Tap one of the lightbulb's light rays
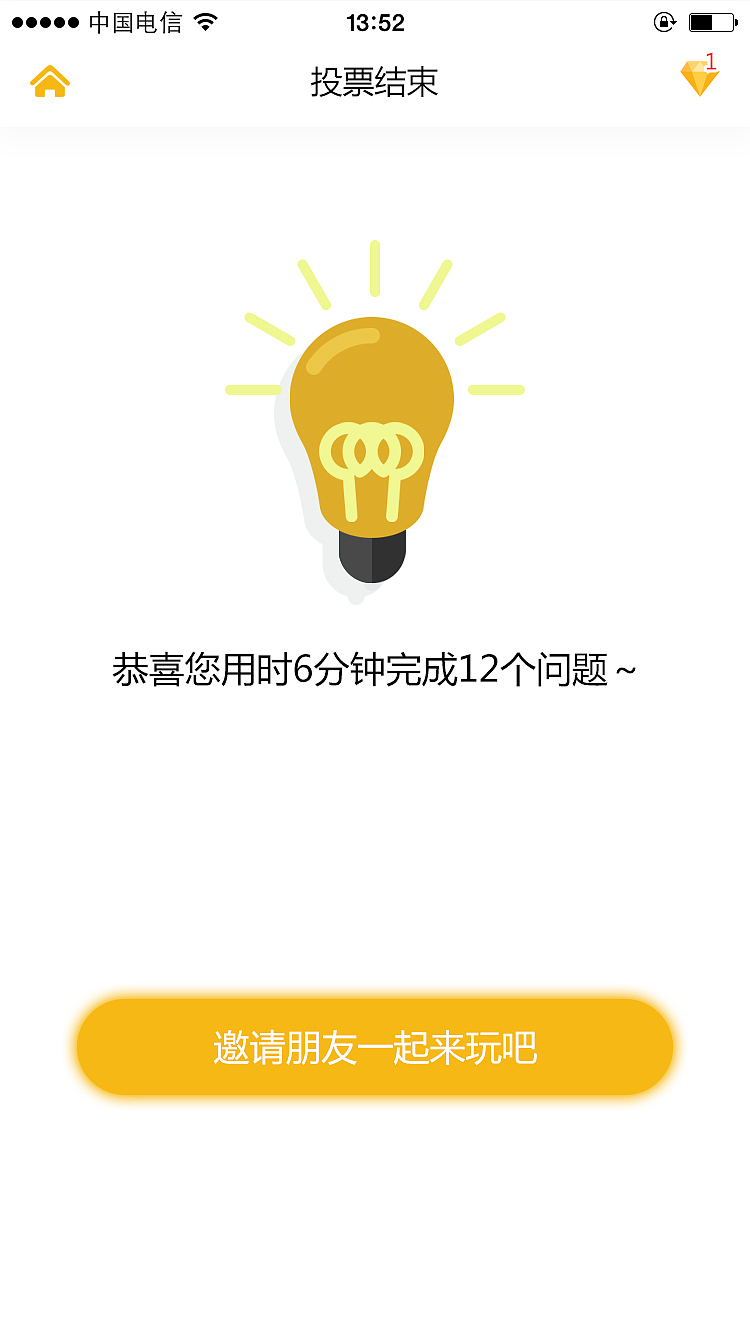 tap(374, 265)
